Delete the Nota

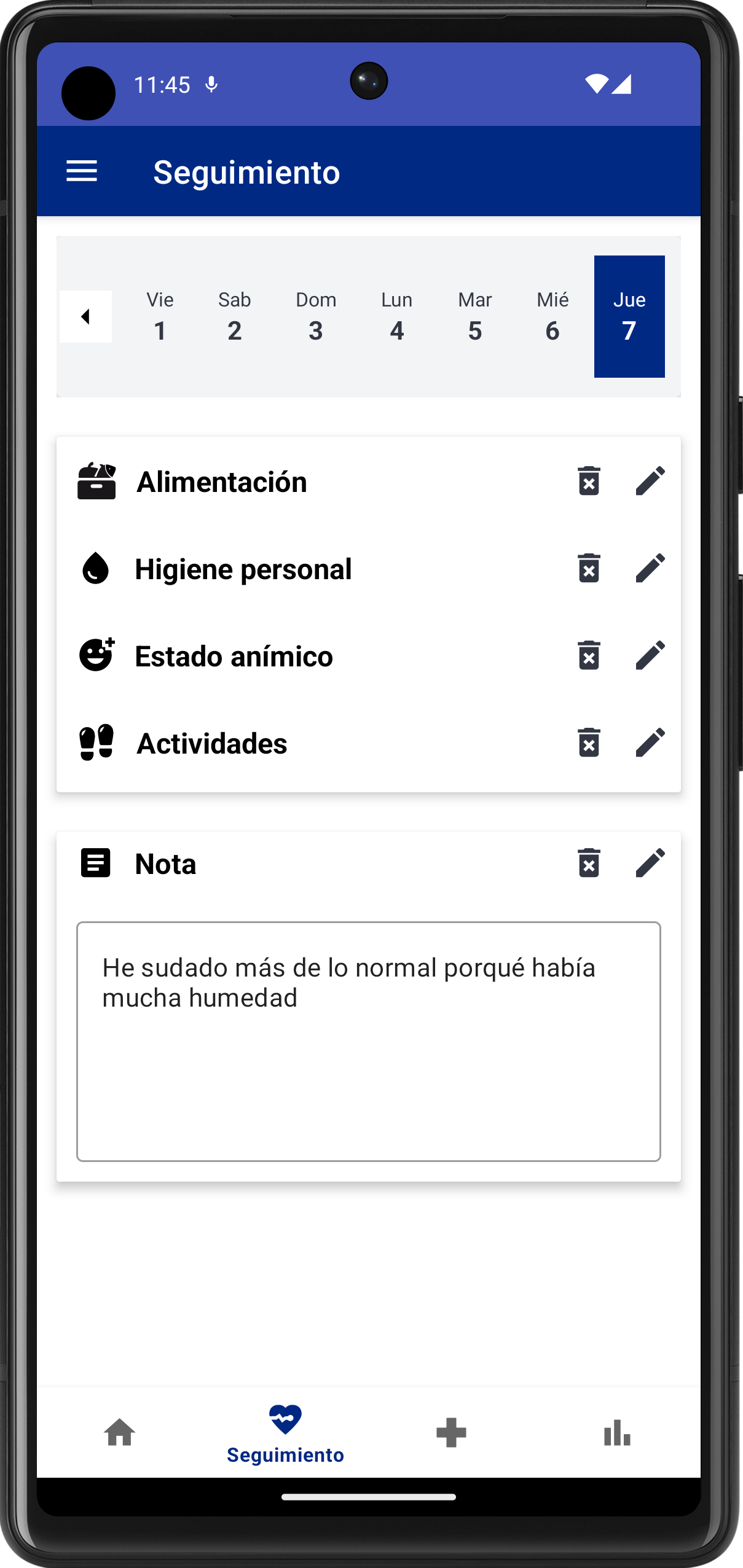click(589, 863)
